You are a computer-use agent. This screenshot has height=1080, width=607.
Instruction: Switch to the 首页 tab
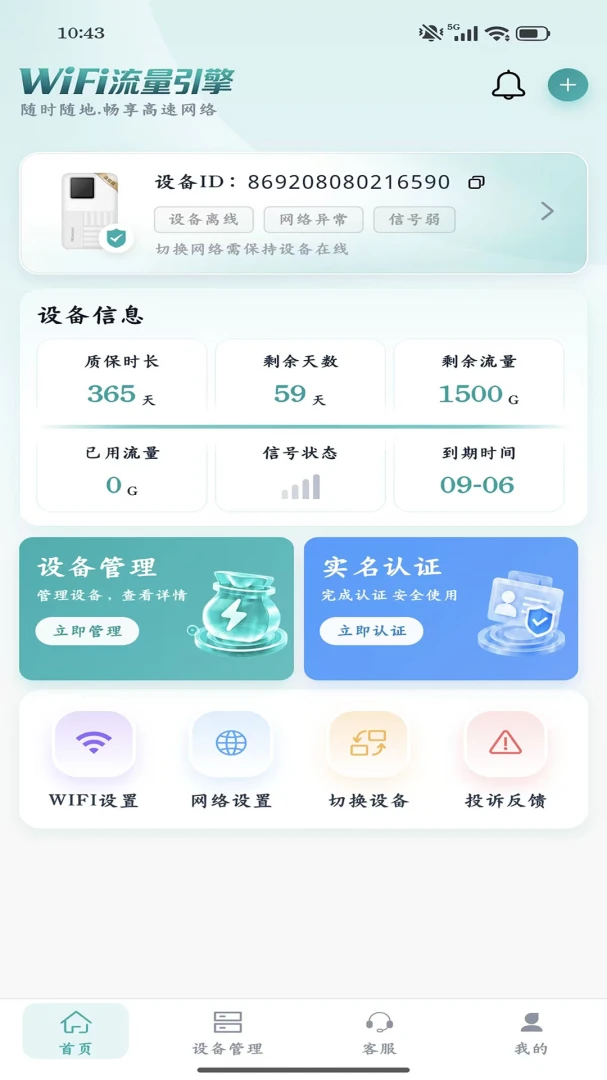(x=76, y=1031)
